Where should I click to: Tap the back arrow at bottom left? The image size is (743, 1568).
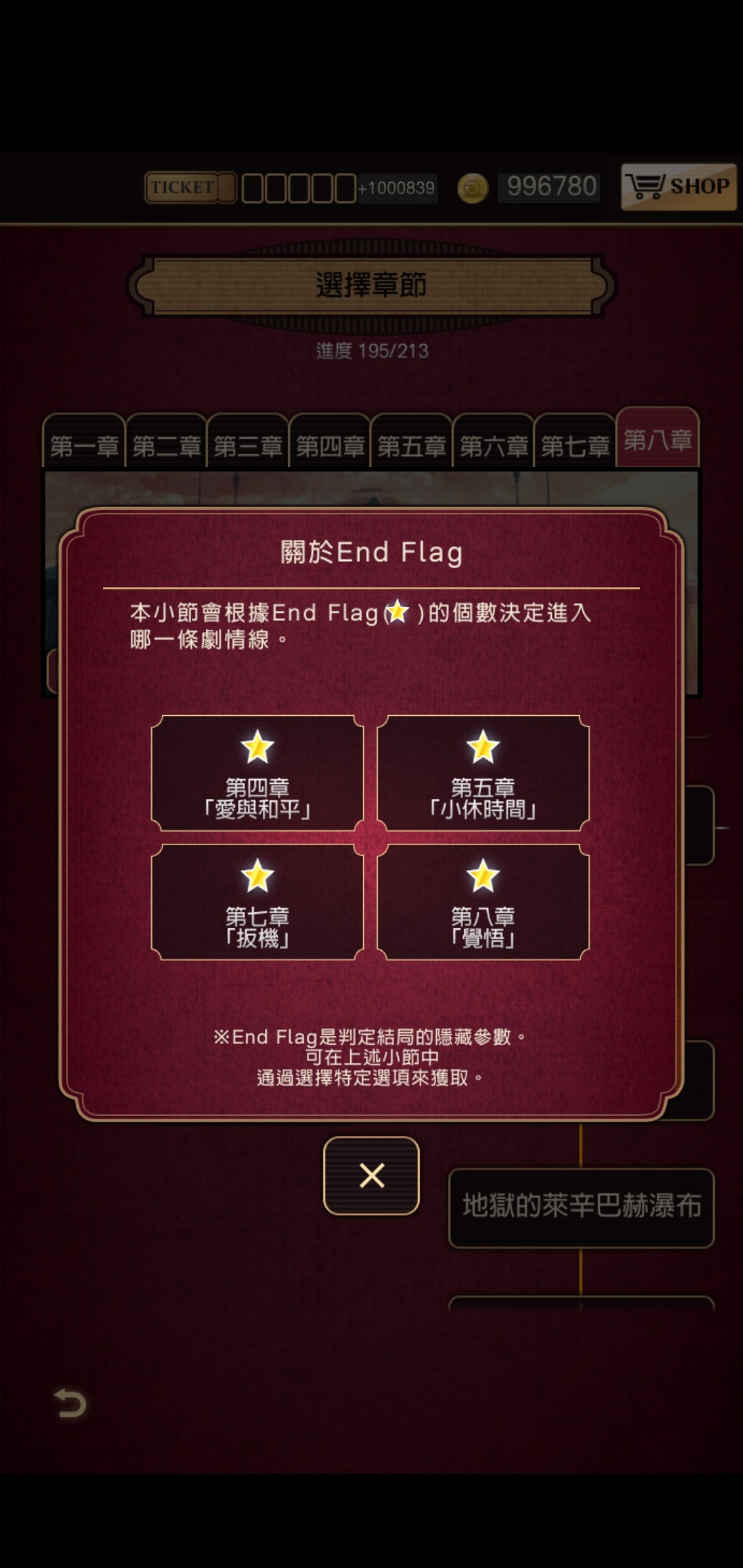tap(70, 1403)
